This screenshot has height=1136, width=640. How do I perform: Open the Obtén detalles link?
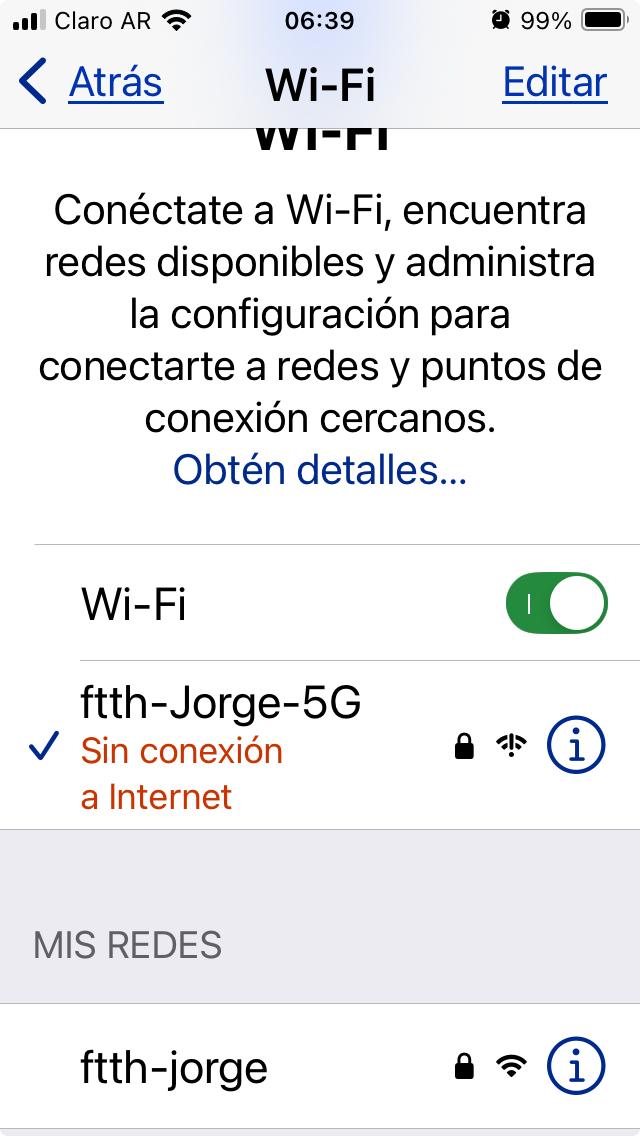point(320,469)
